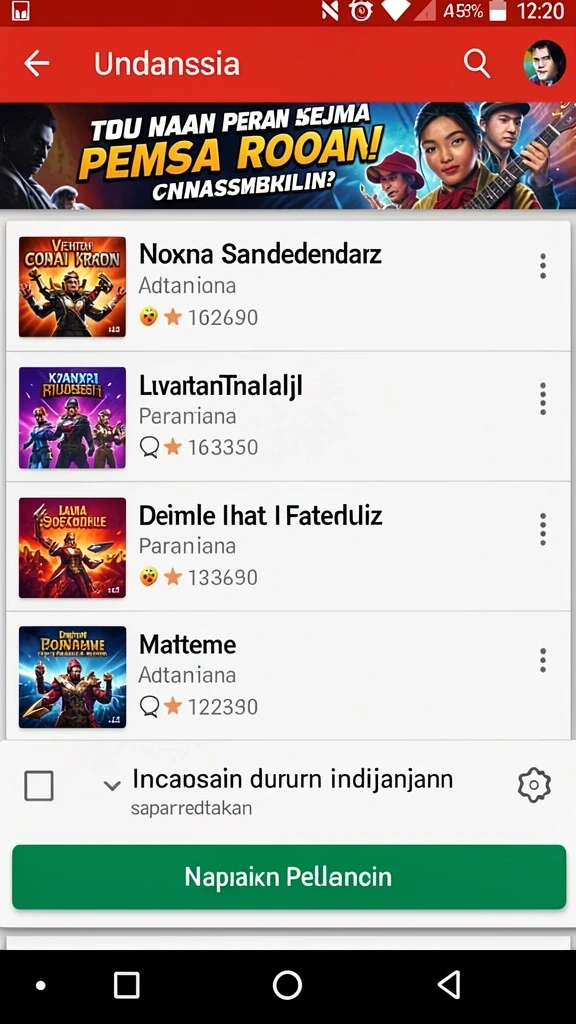Image resolution: width=576 pixels, height=1024 pixels.
Task: Tick the checkbox beside Incapsain durum indijanjann
Action: pyautogui.click(x=39, y=786)
